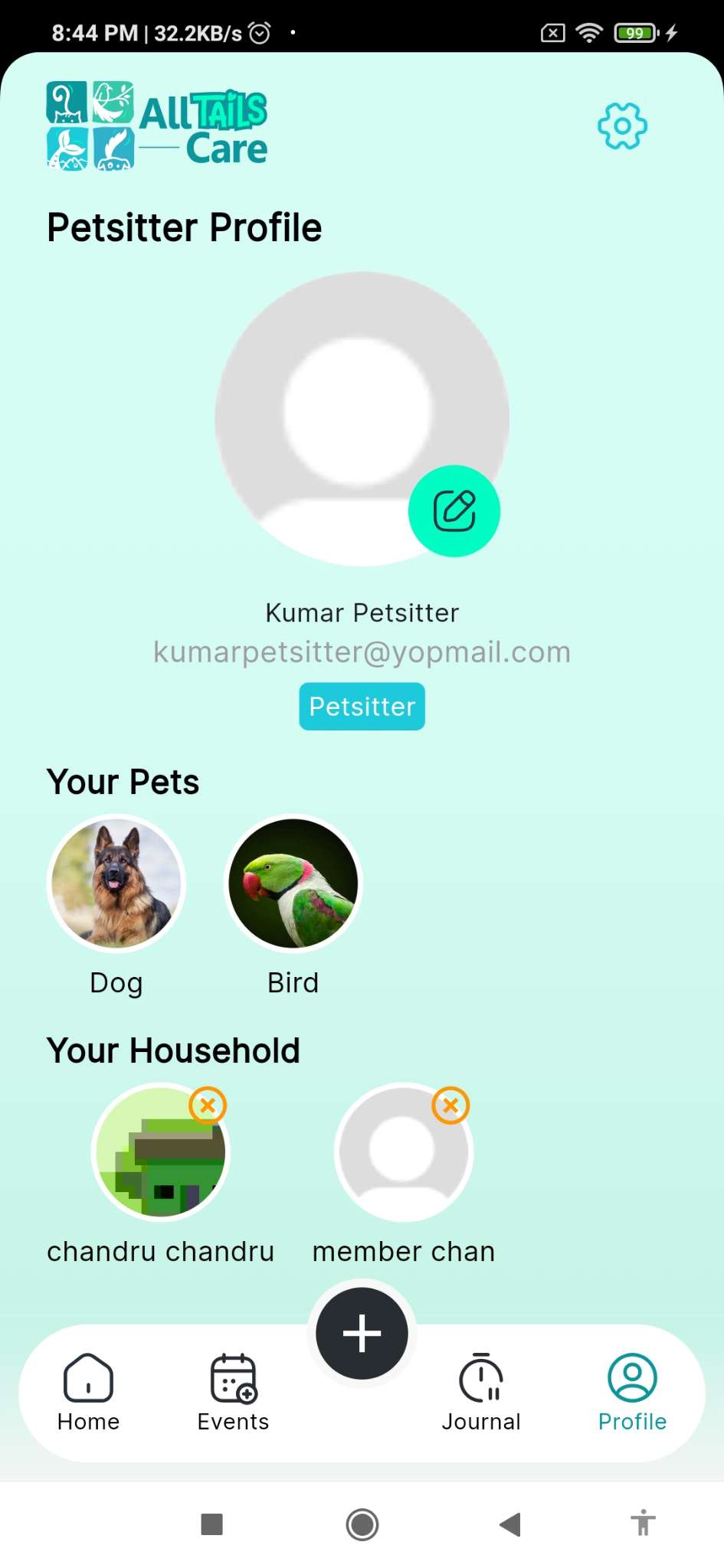Open the Bird pet profile
724x1568 pixels.
click(x=293, y=883)
